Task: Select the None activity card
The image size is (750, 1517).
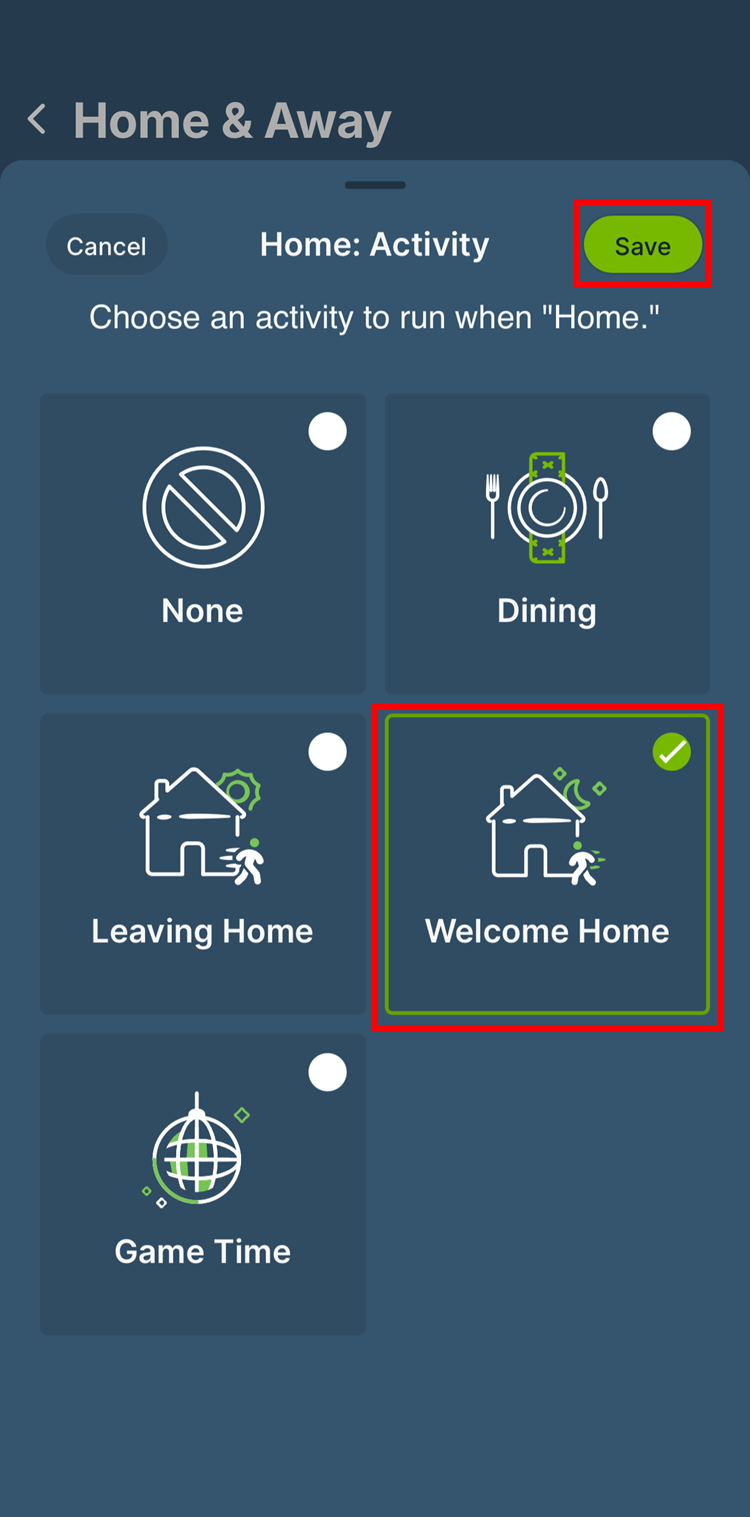Action: (x=203, y=543)
